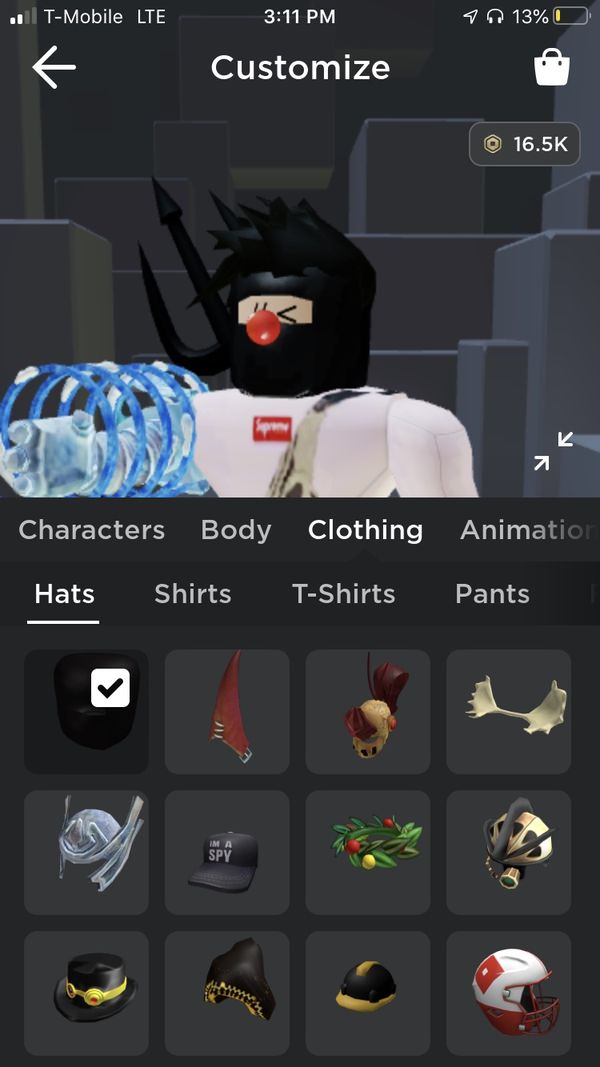Open the shopping bag shop icon
Image resolution: width=600 pixels, height=1067 pixels.
[x=551, y=68]
